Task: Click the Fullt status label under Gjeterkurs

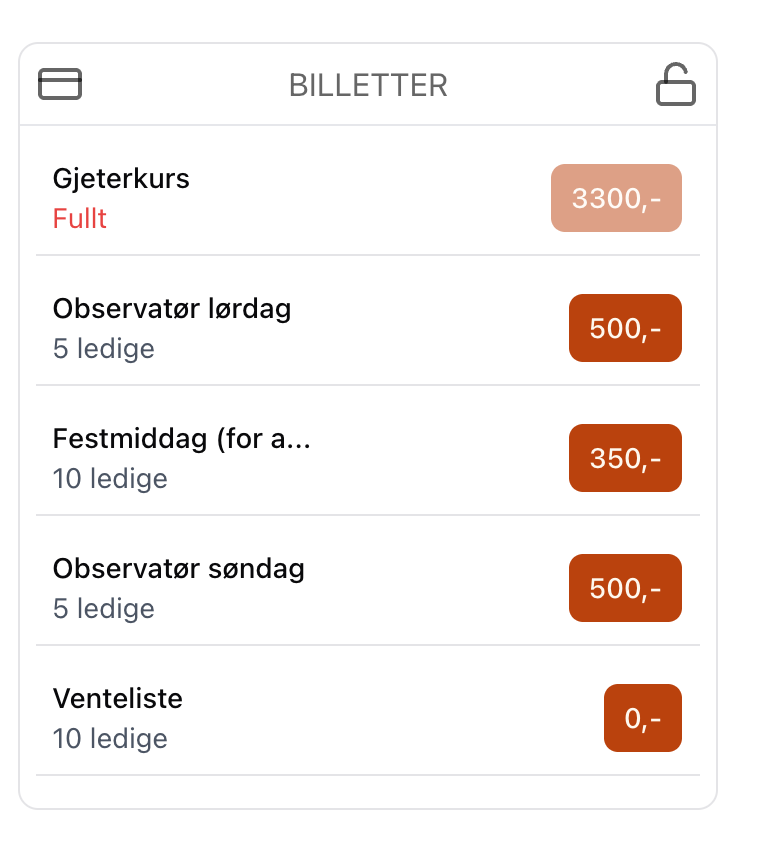Action: [79, 218]
